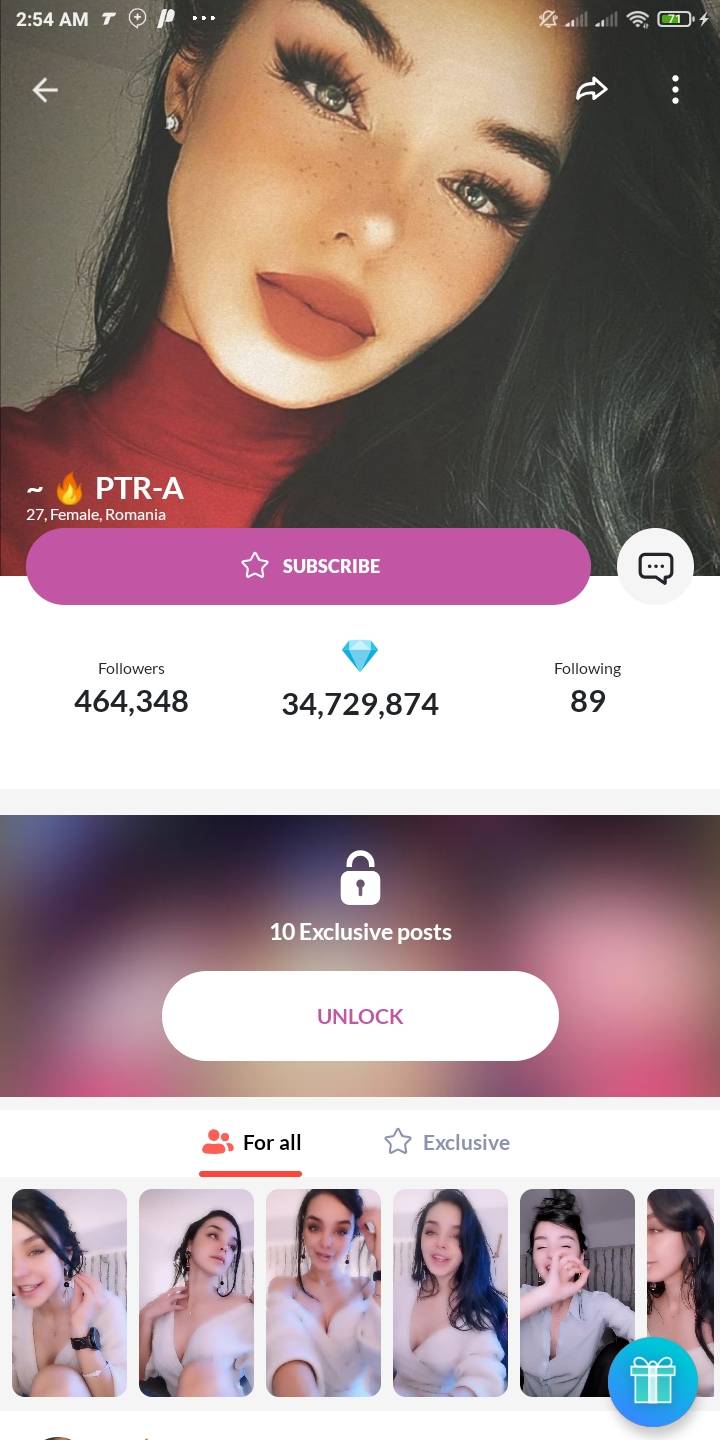Switch to the Exclusive tab
720x1440 pixels.
(x=447, y=1142)
